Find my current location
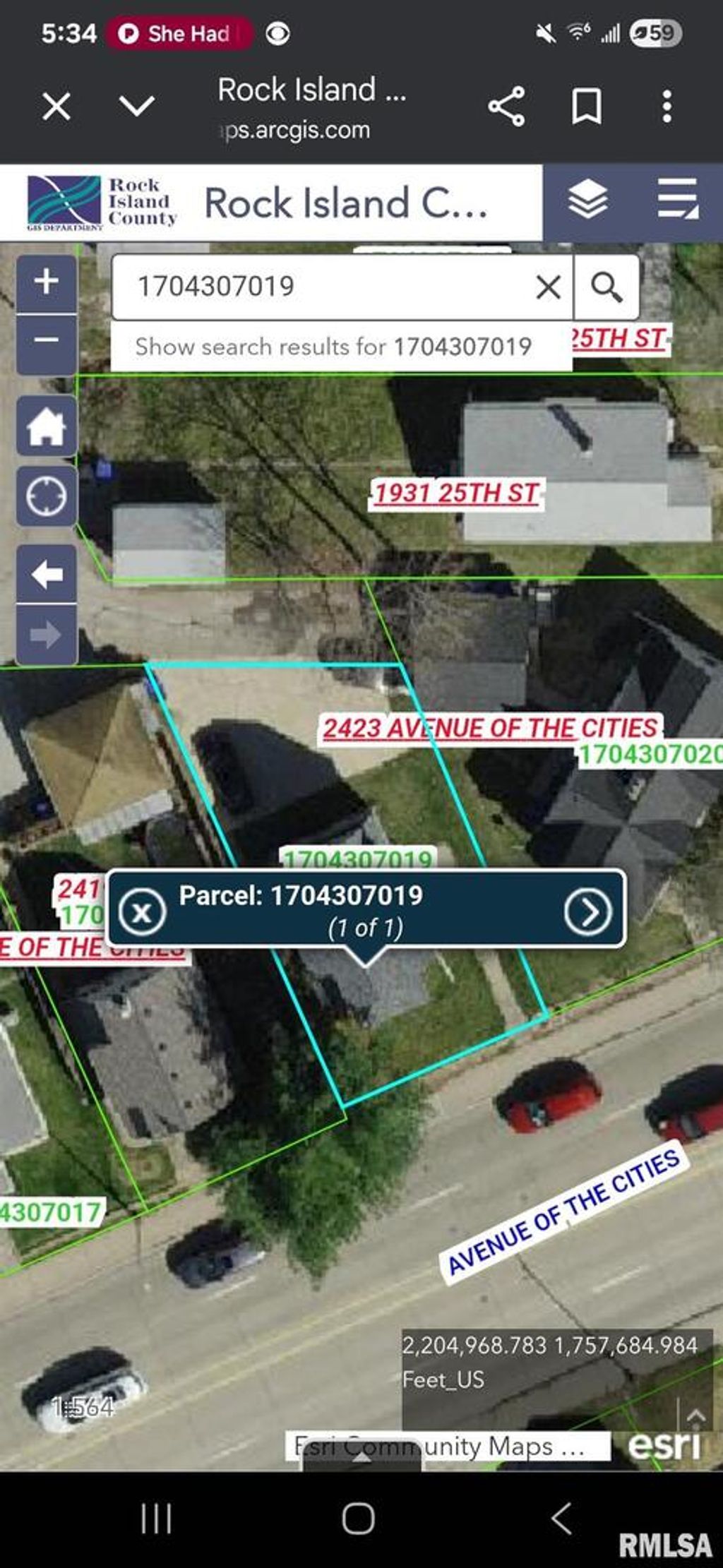This screenshot has height=1568, width=723. pos(47,496)
